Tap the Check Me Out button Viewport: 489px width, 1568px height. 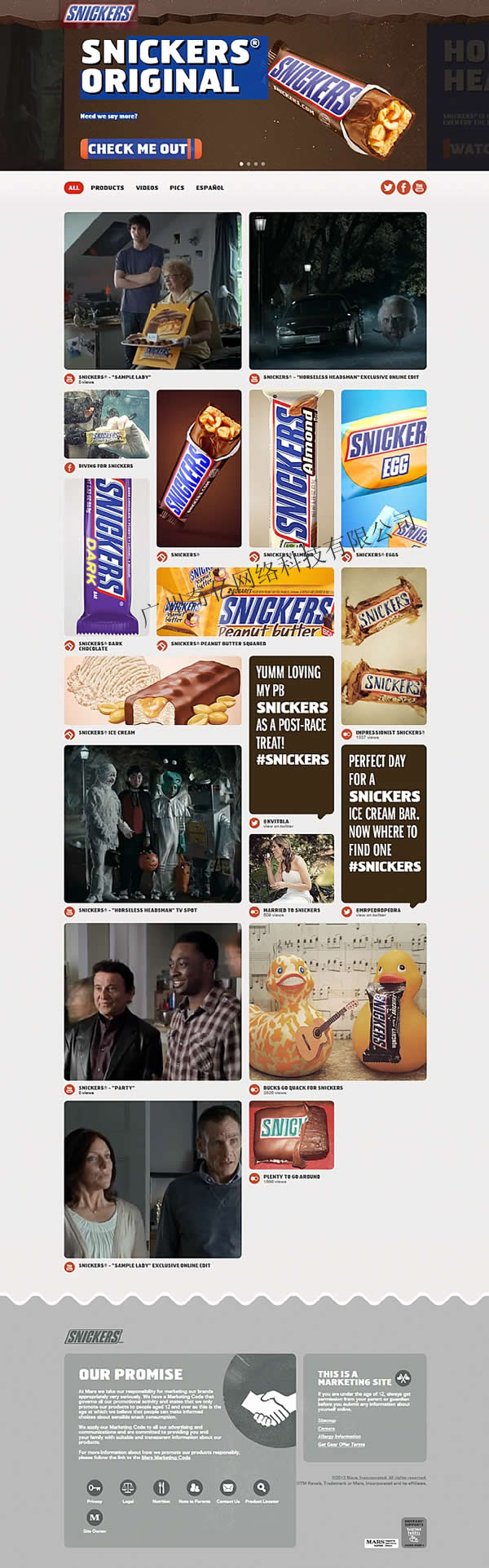tap(140, 148)
